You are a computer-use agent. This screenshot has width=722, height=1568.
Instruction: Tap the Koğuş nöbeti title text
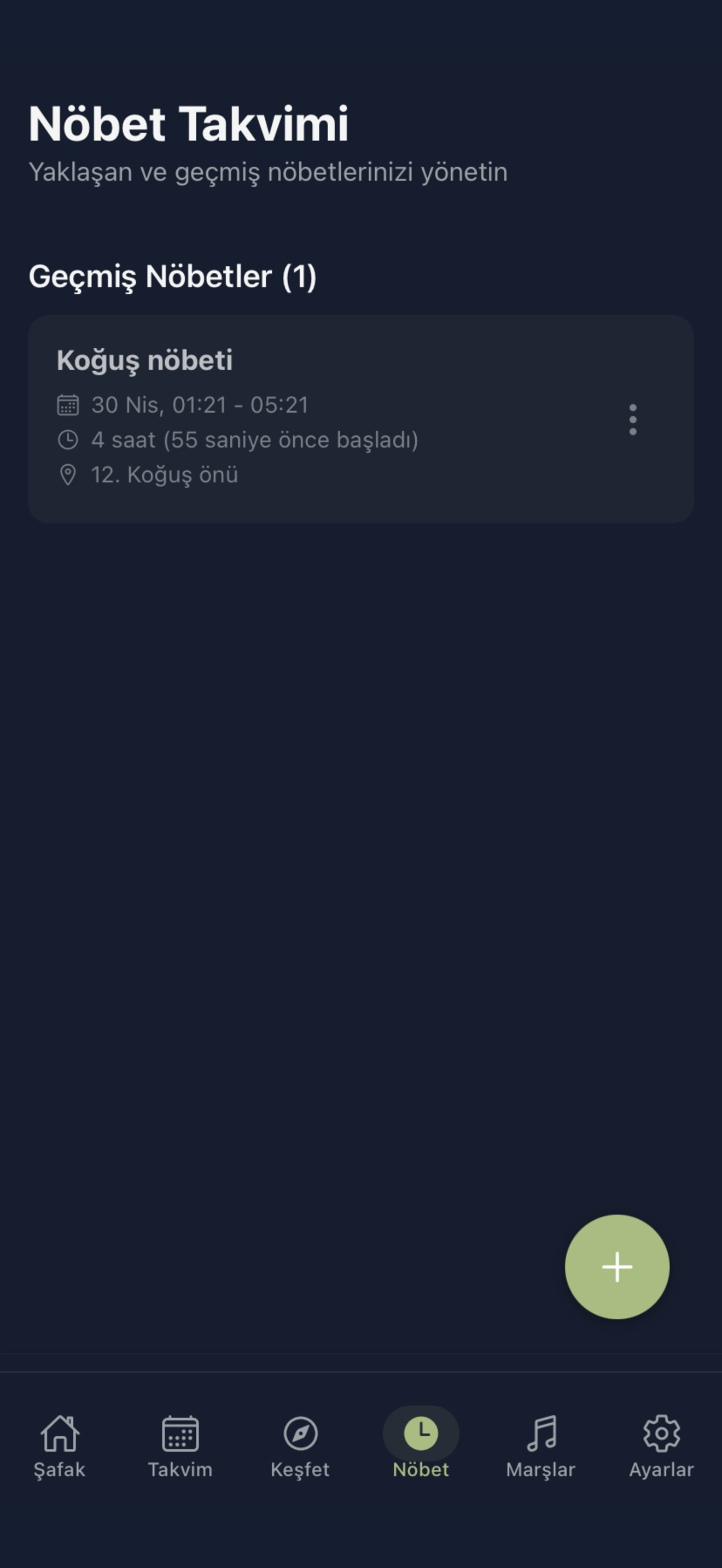145,360
